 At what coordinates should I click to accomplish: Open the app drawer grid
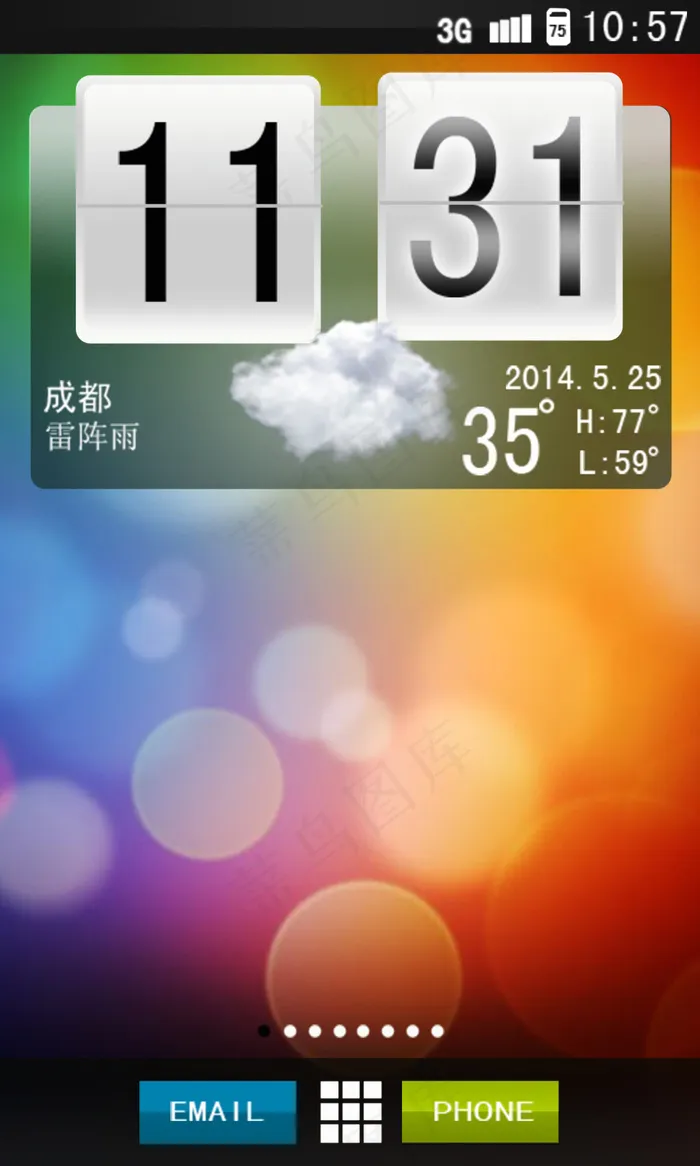click(351, 1112)
